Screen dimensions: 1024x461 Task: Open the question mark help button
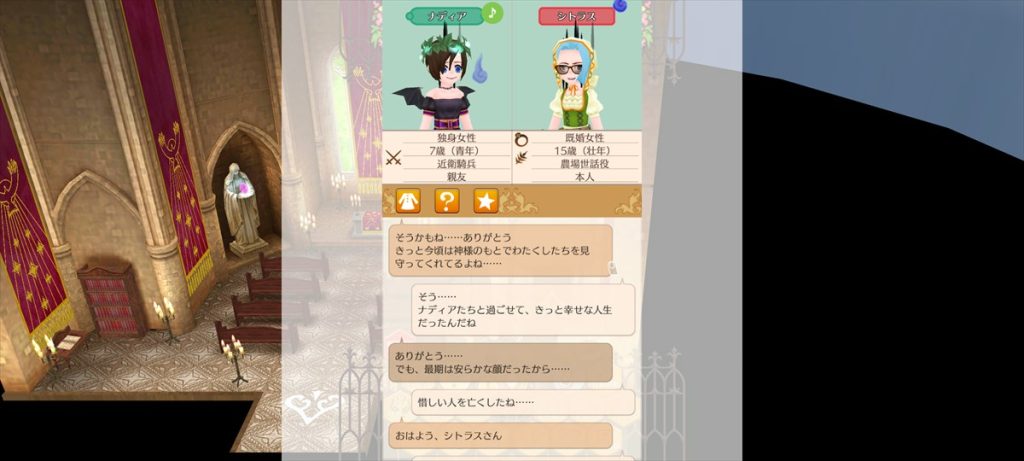tap(446, 201)
